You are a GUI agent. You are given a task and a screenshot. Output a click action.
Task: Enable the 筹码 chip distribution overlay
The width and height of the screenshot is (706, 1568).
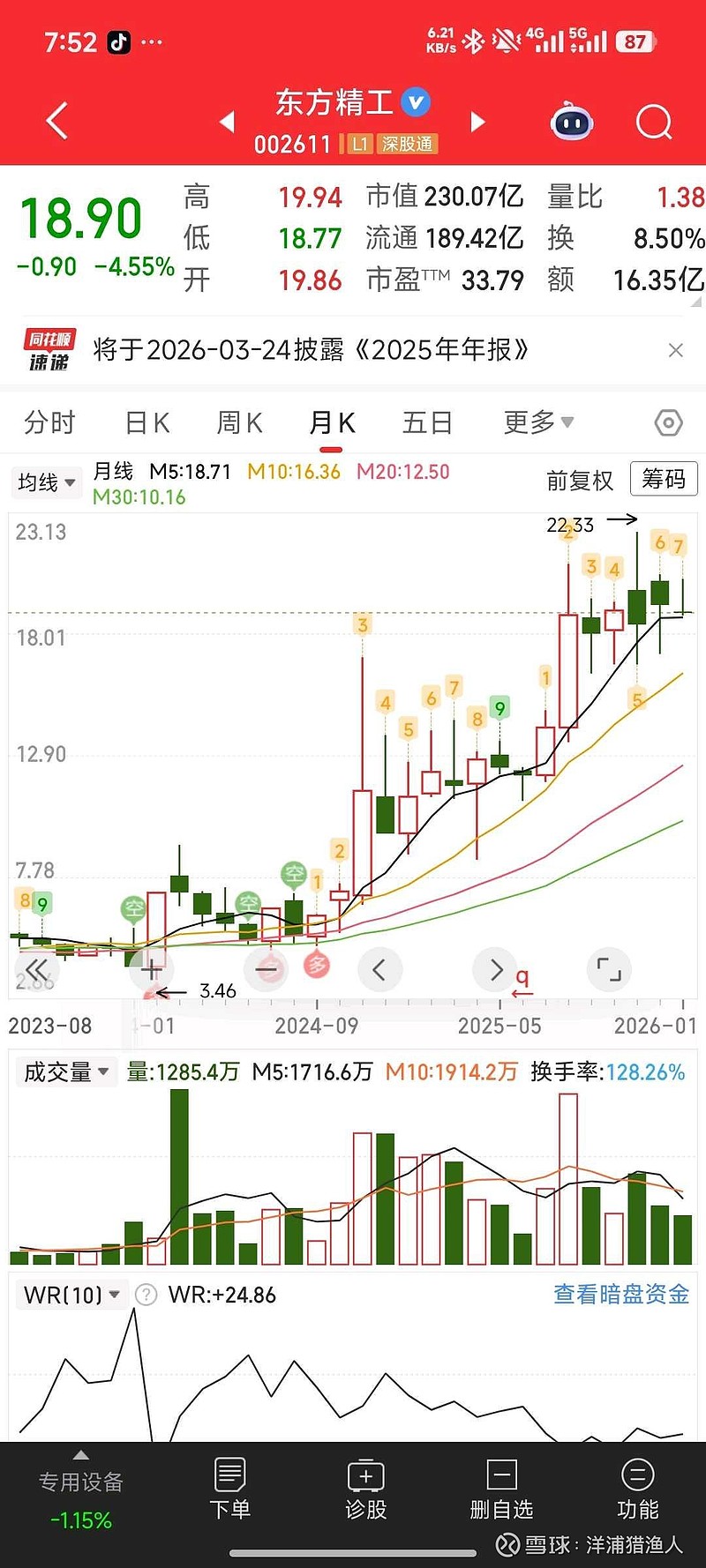(x=663, y=479)
